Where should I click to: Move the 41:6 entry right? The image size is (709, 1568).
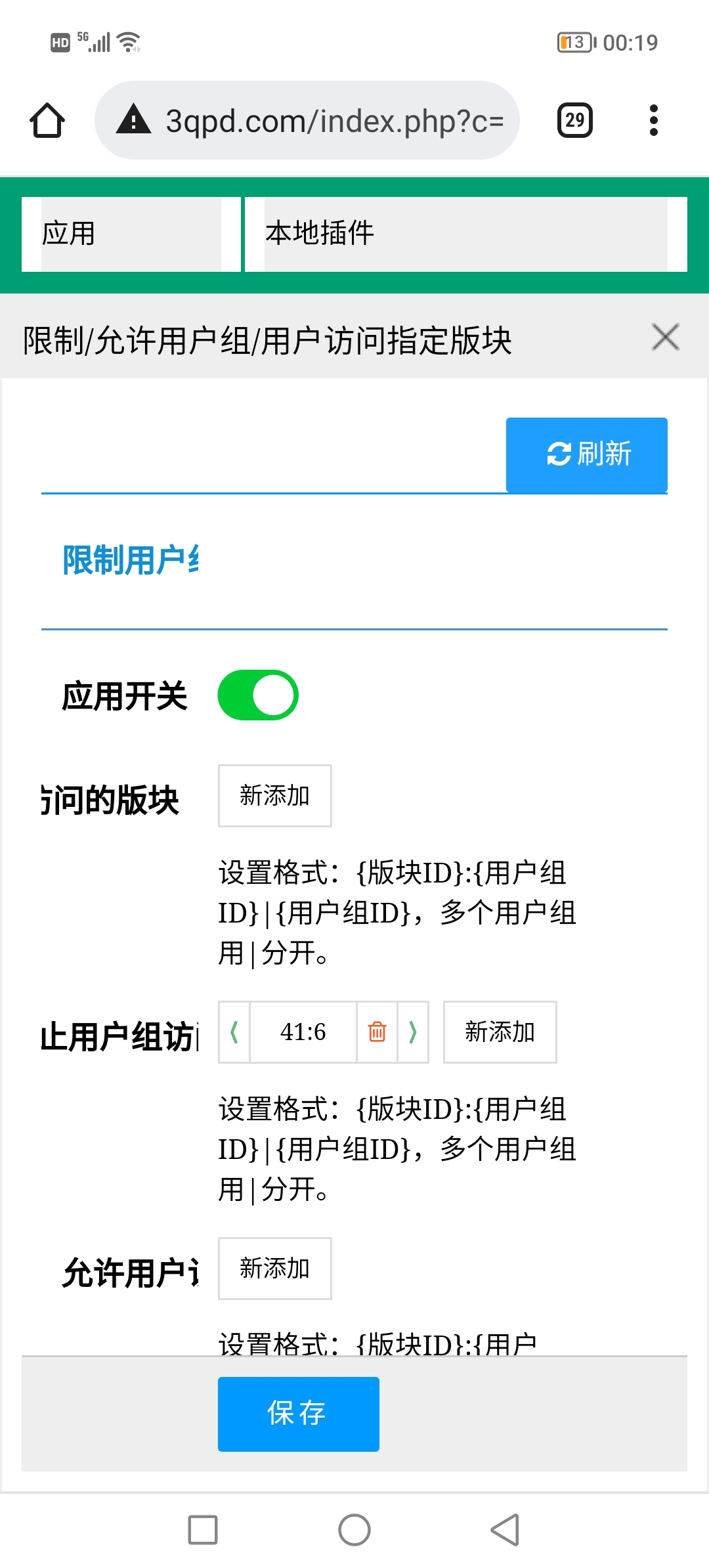413,1032
